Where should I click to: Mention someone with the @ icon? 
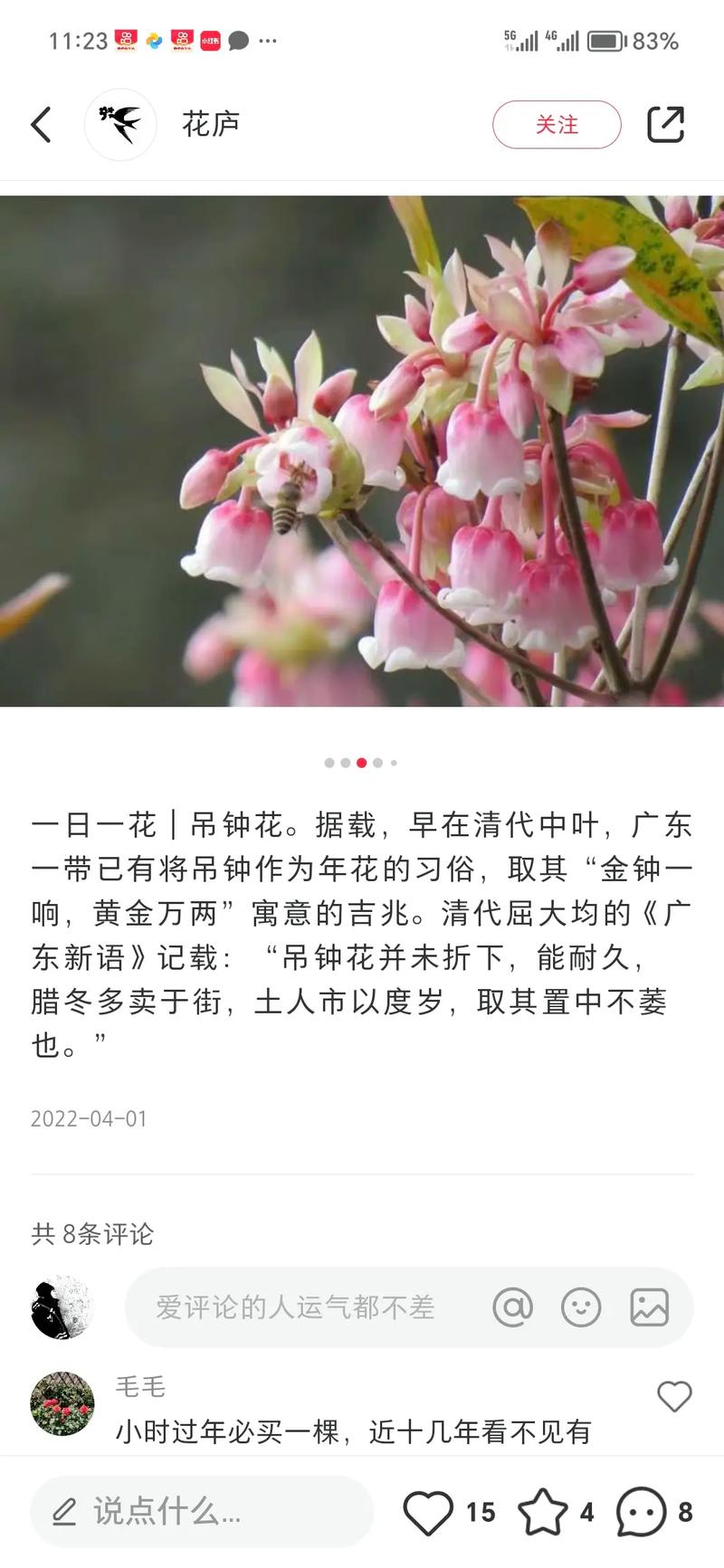coord(512,1307)
